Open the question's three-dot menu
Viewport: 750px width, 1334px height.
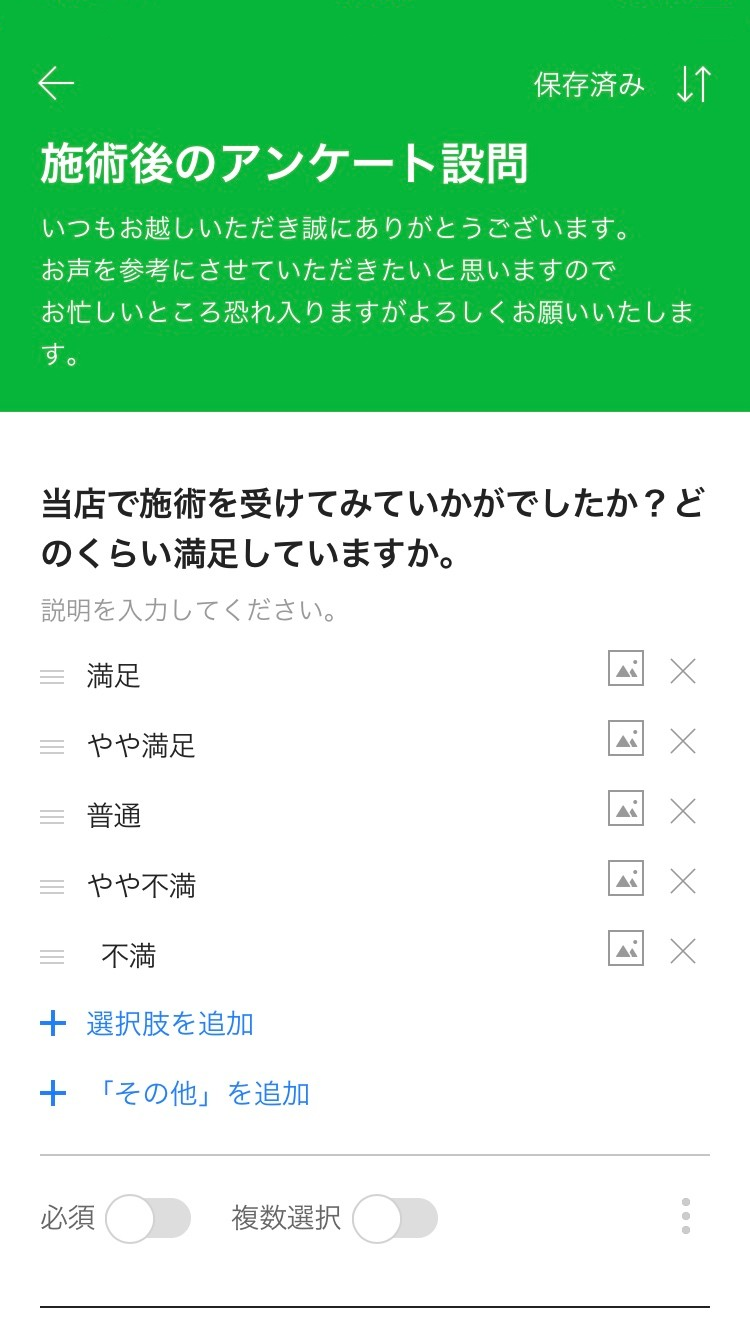tap(686, 1216)
